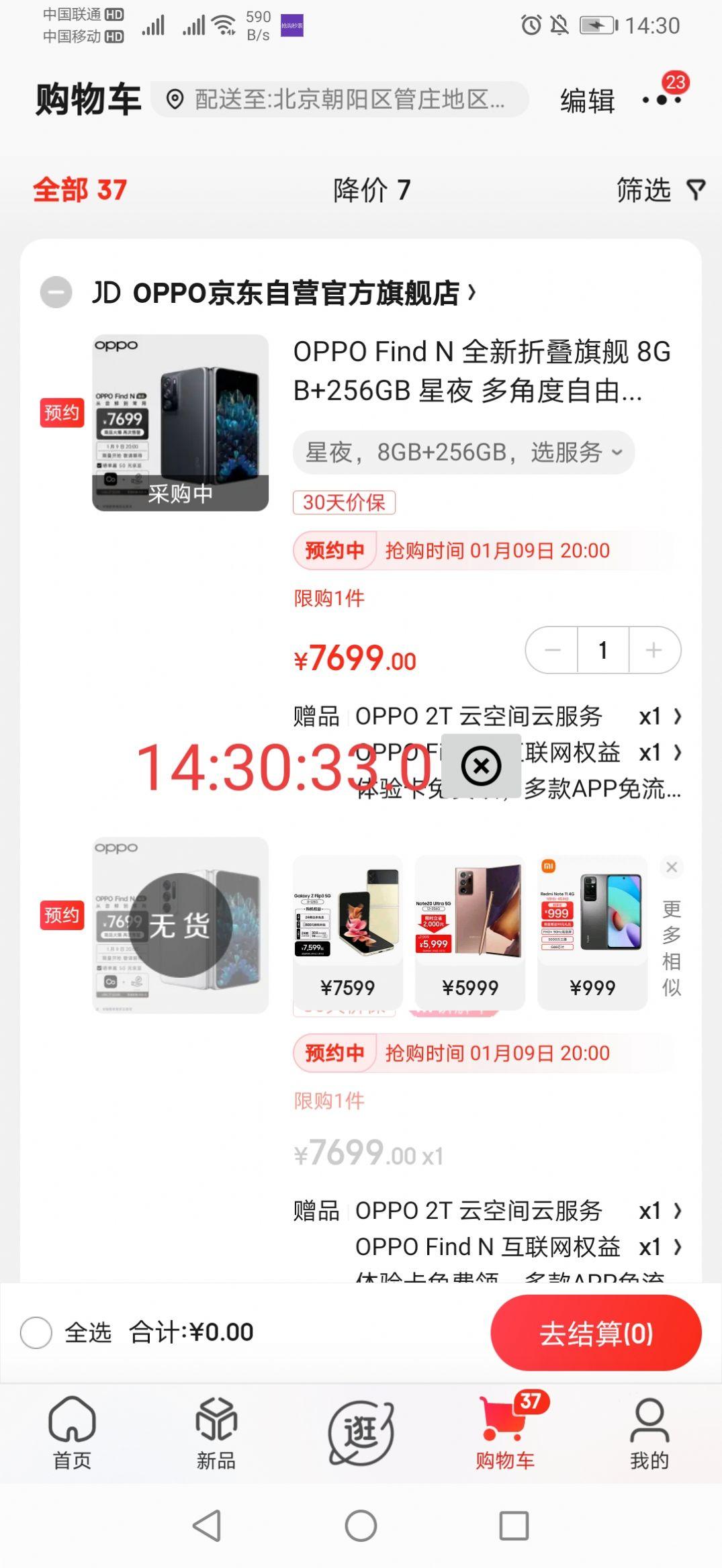The image size is (722, 1568).
Task: Dismiss the similar items panel
Action: [671, 867]
